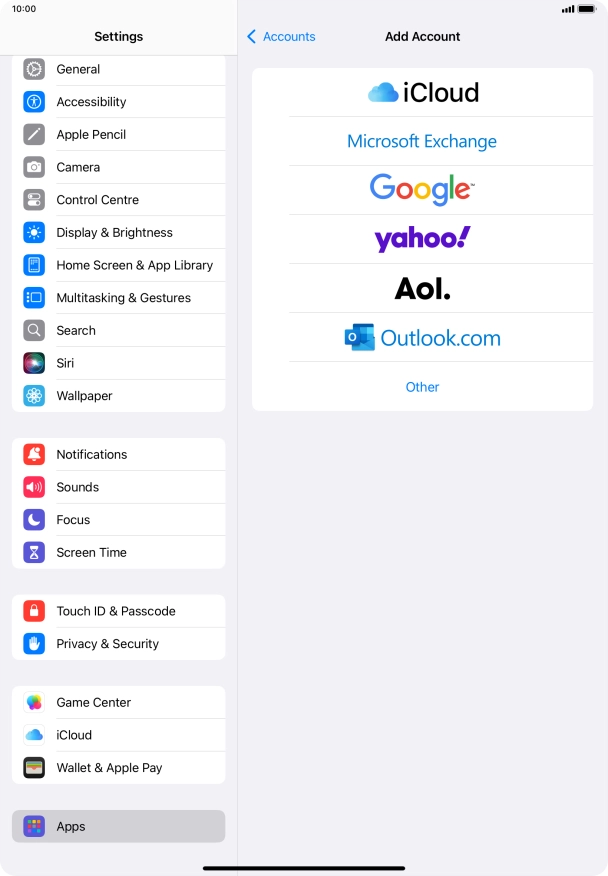Open Notifications settings
608x876 pixels.
118,455
